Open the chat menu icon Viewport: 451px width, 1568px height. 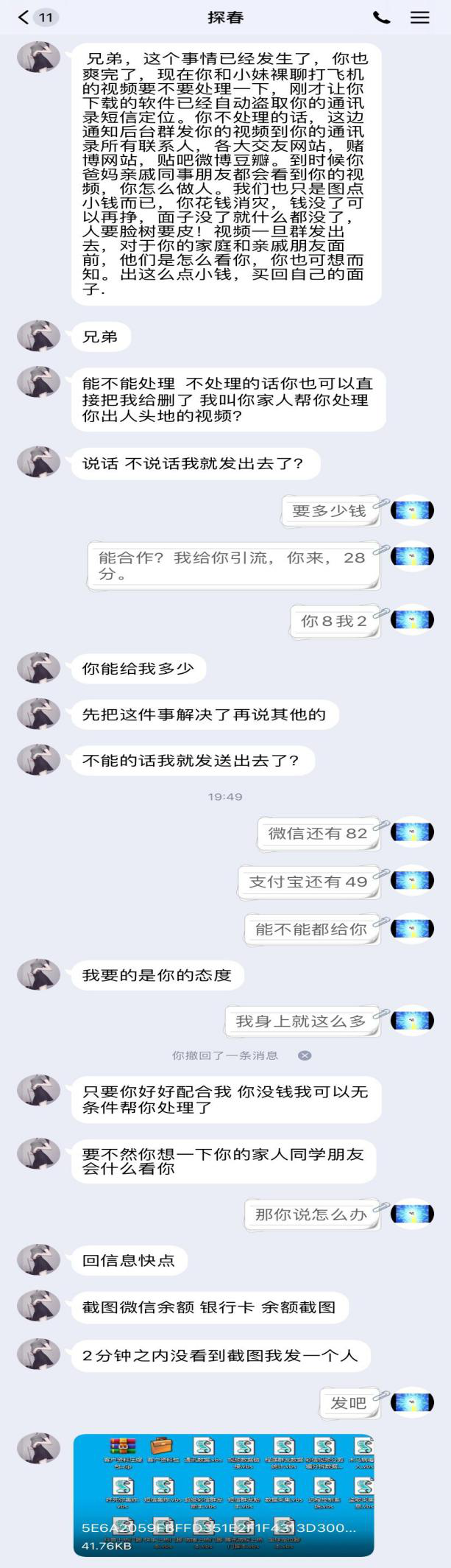[x=419, y=18]
